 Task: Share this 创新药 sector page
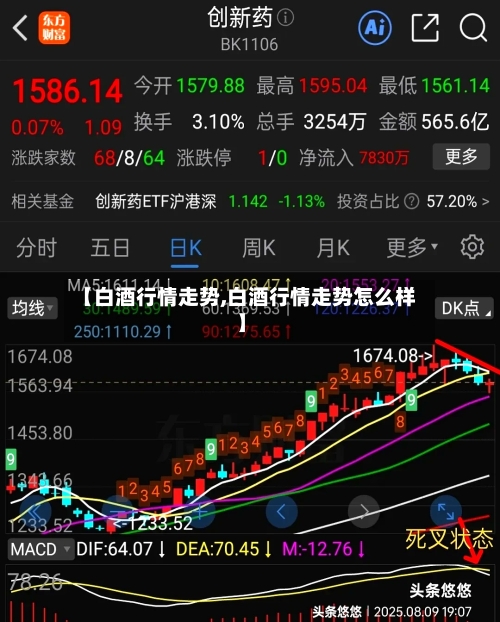[x=425, y=28]
